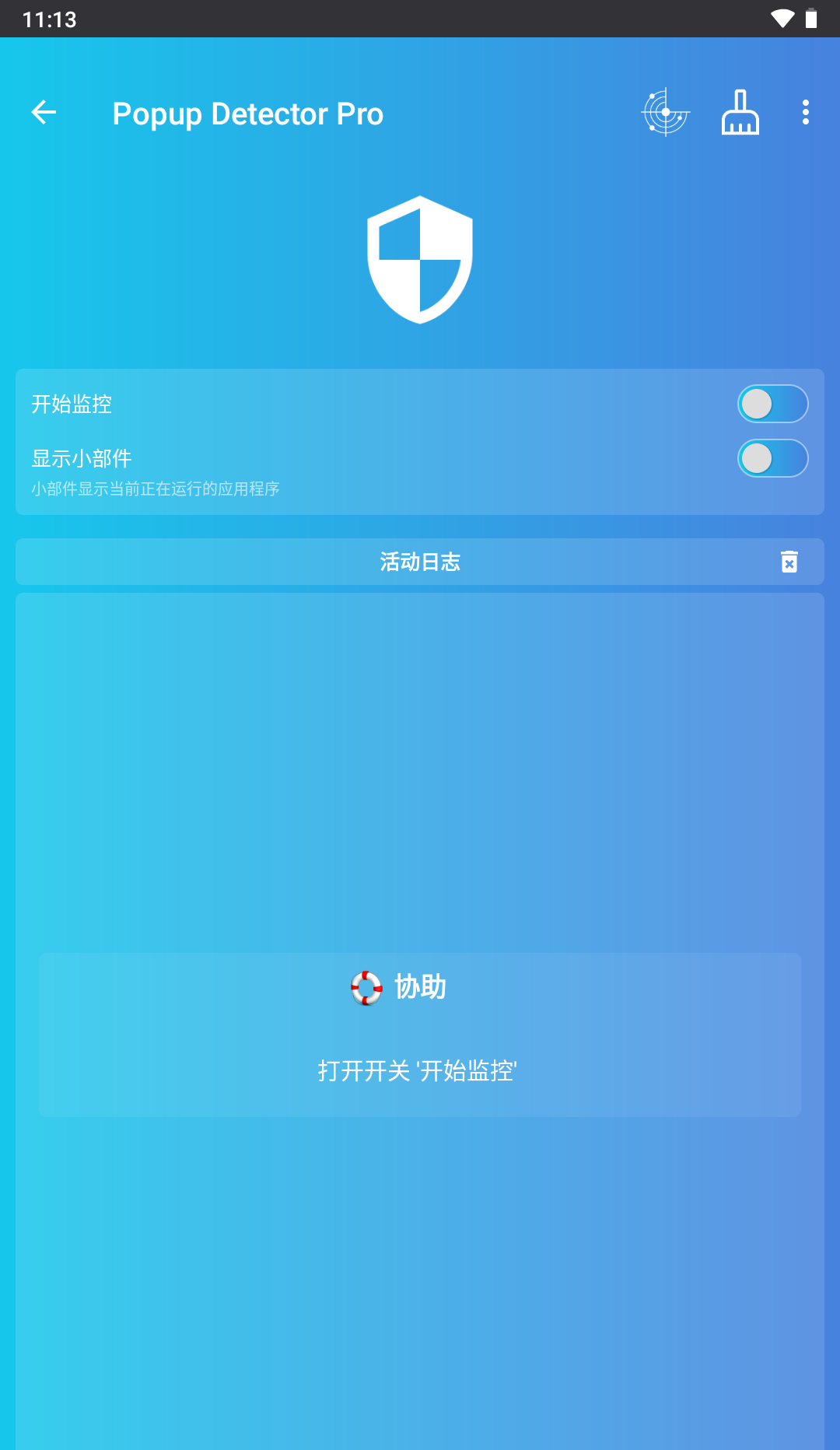840x1450 pixels.
Task: Tap the trash icon to clear activity log
Action: point(789,561)
